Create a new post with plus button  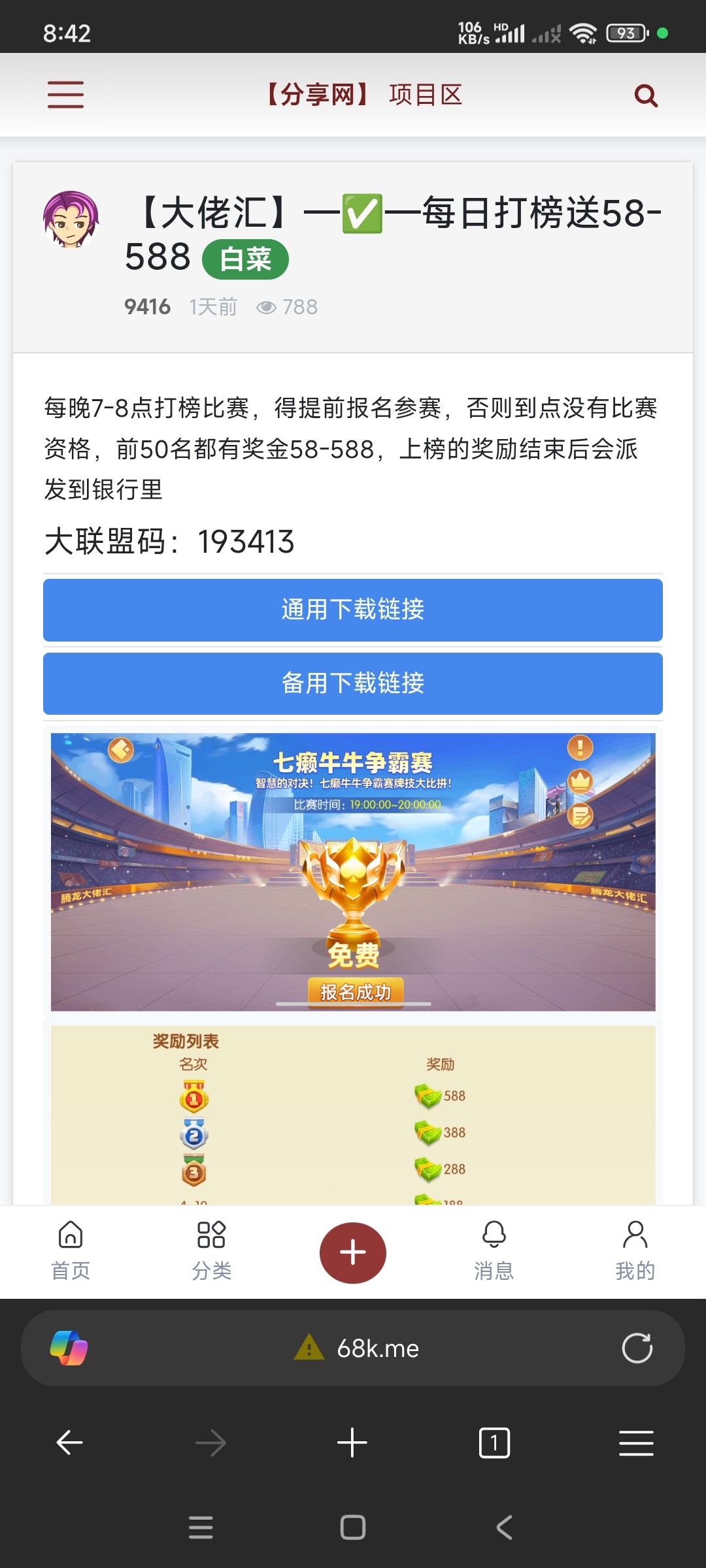click(x=353, y=1252)
